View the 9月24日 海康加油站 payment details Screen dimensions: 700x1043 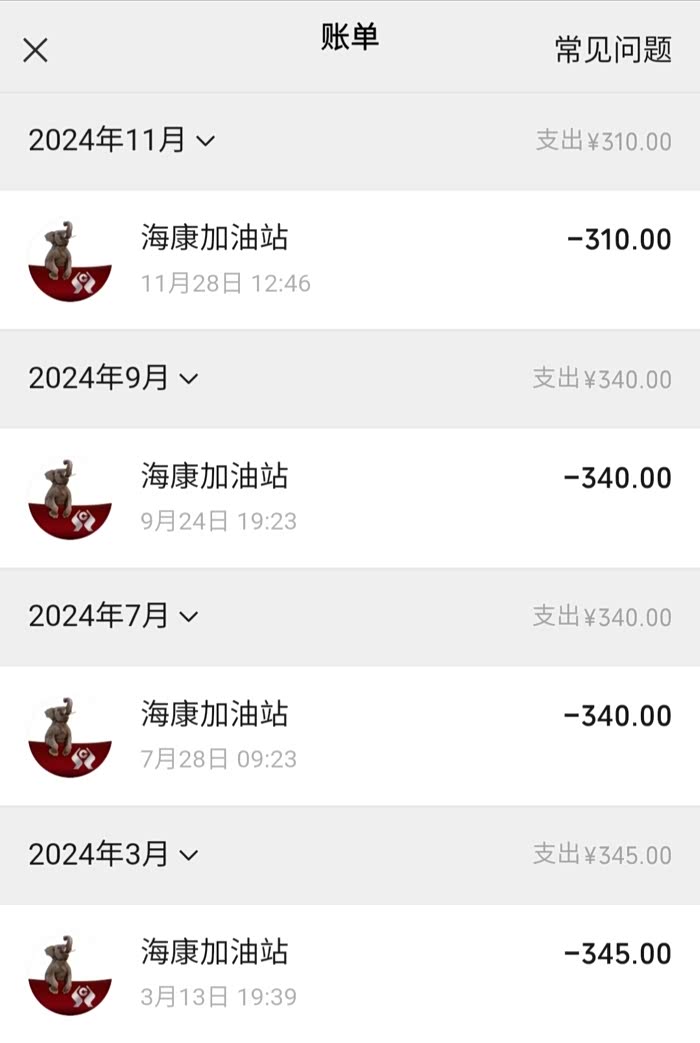coord(350,498)
